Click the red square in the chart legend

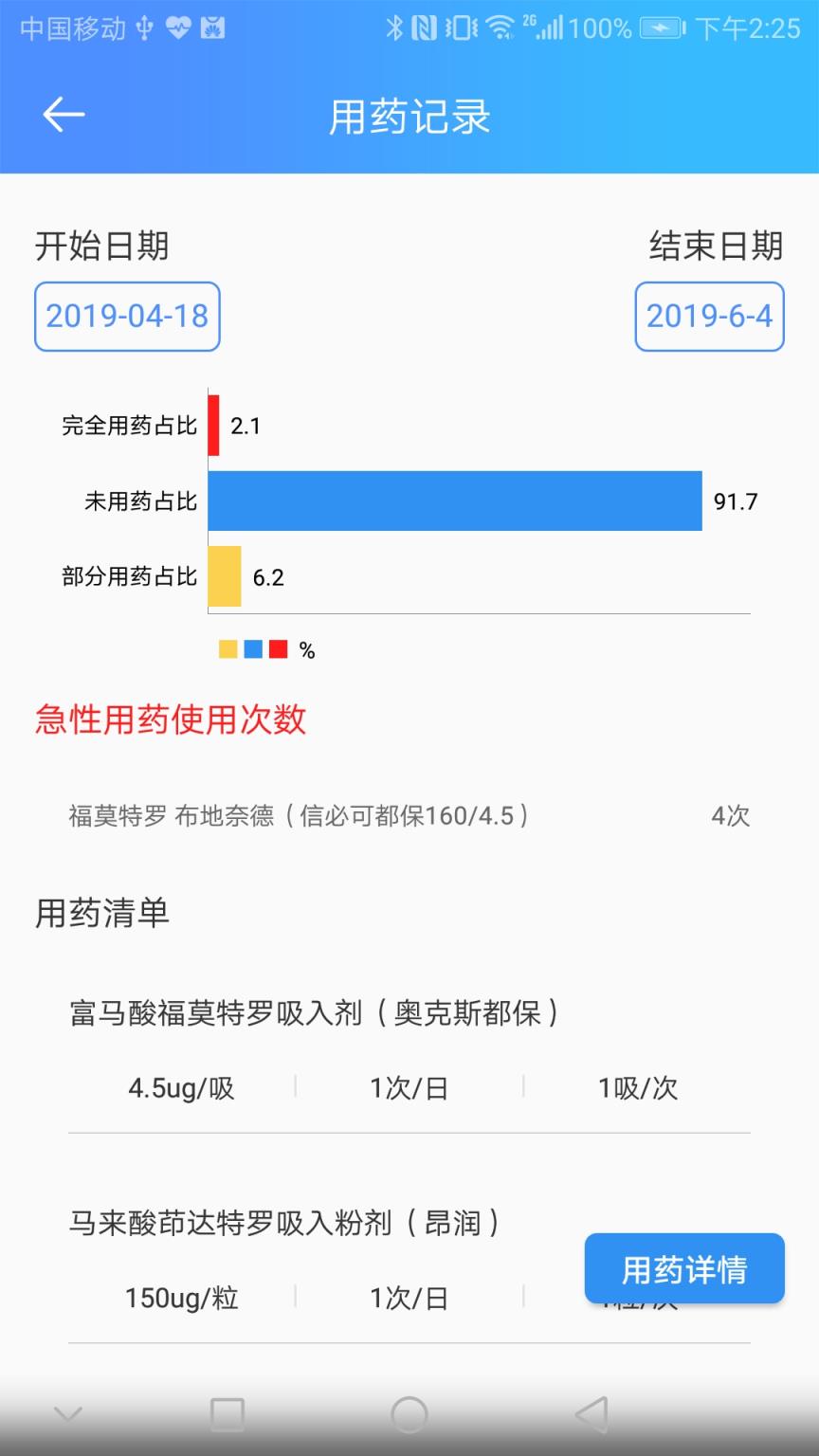[278, 648]
